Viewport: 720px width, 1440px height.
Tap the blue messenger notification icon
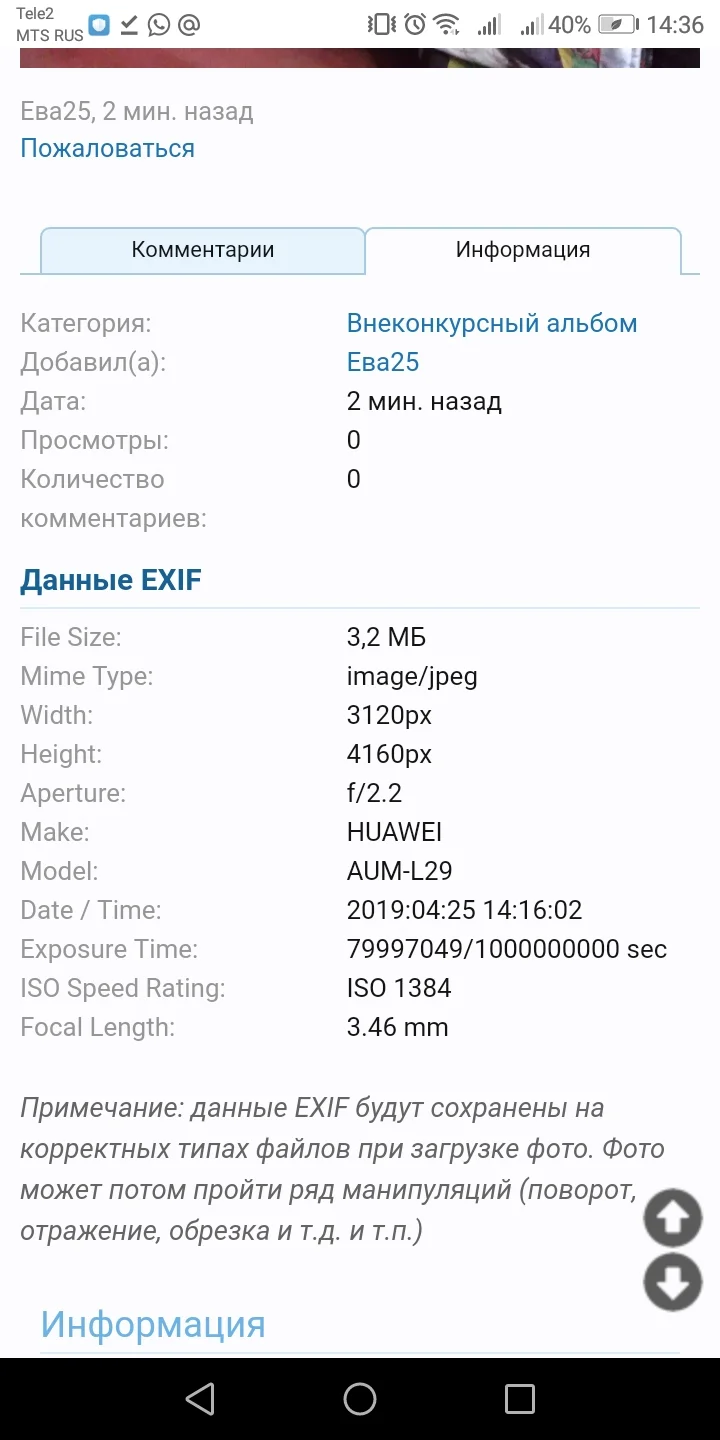99,25
